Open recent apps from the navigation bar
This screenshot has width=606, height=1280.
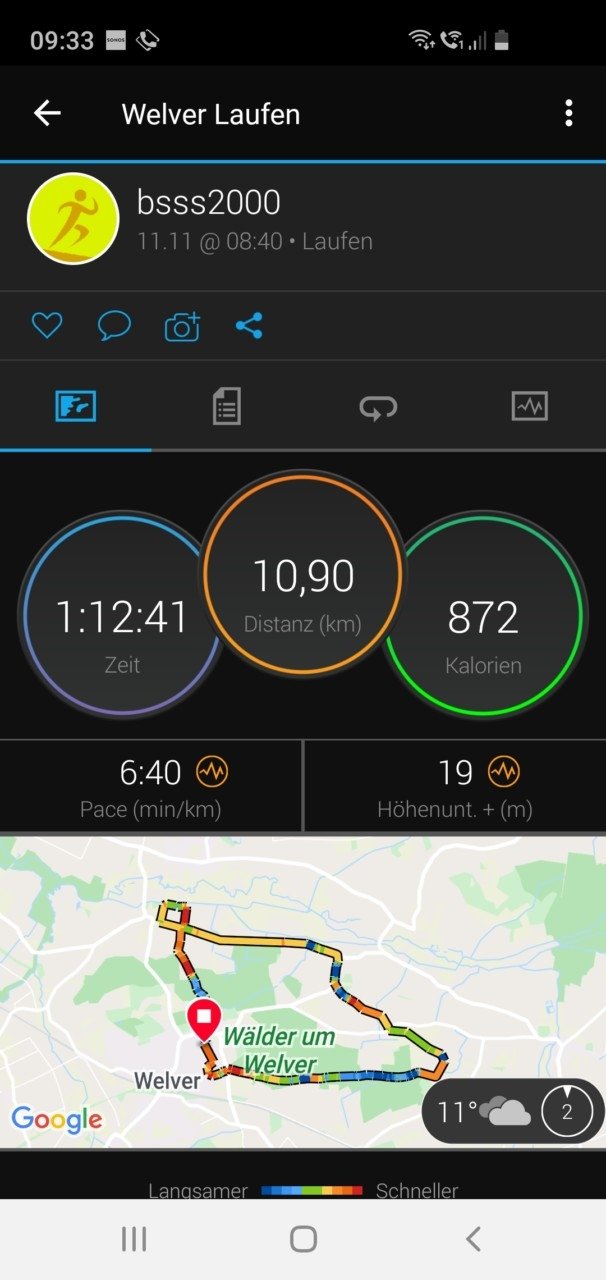pos(134,1239)
